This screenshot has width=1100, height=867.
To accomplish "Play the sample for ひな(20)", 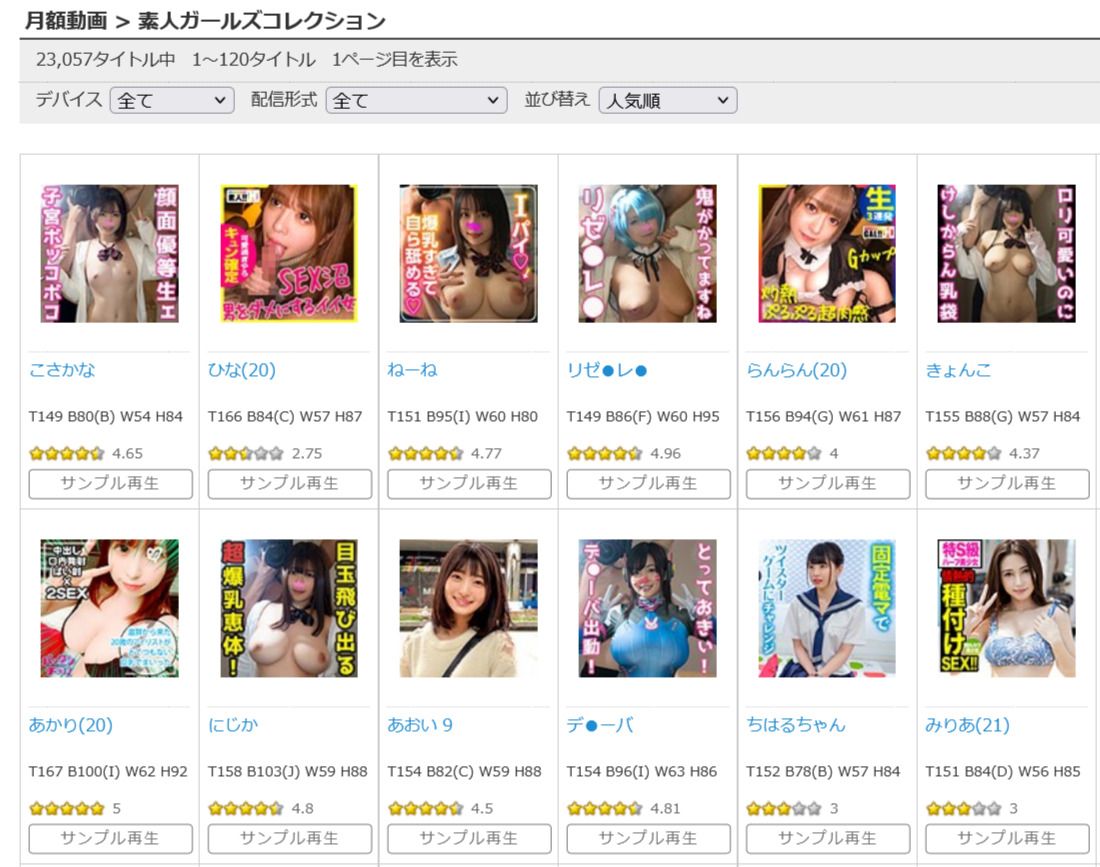I will pyautogui.click(x=289, y=483).
